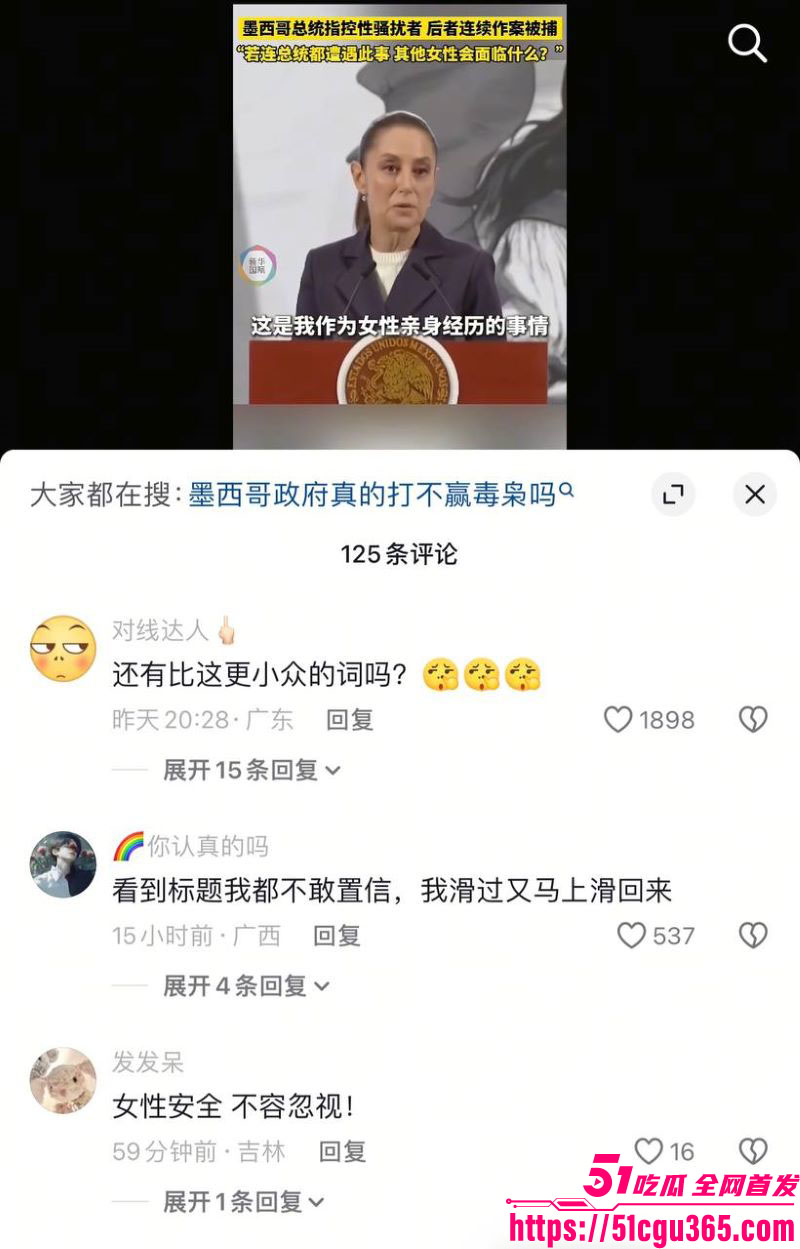Viewport: 800px width, 1249px height.
Task: Open the expand-to-fullscreen icon next to search bar
Action: click(x=672, y=495)
